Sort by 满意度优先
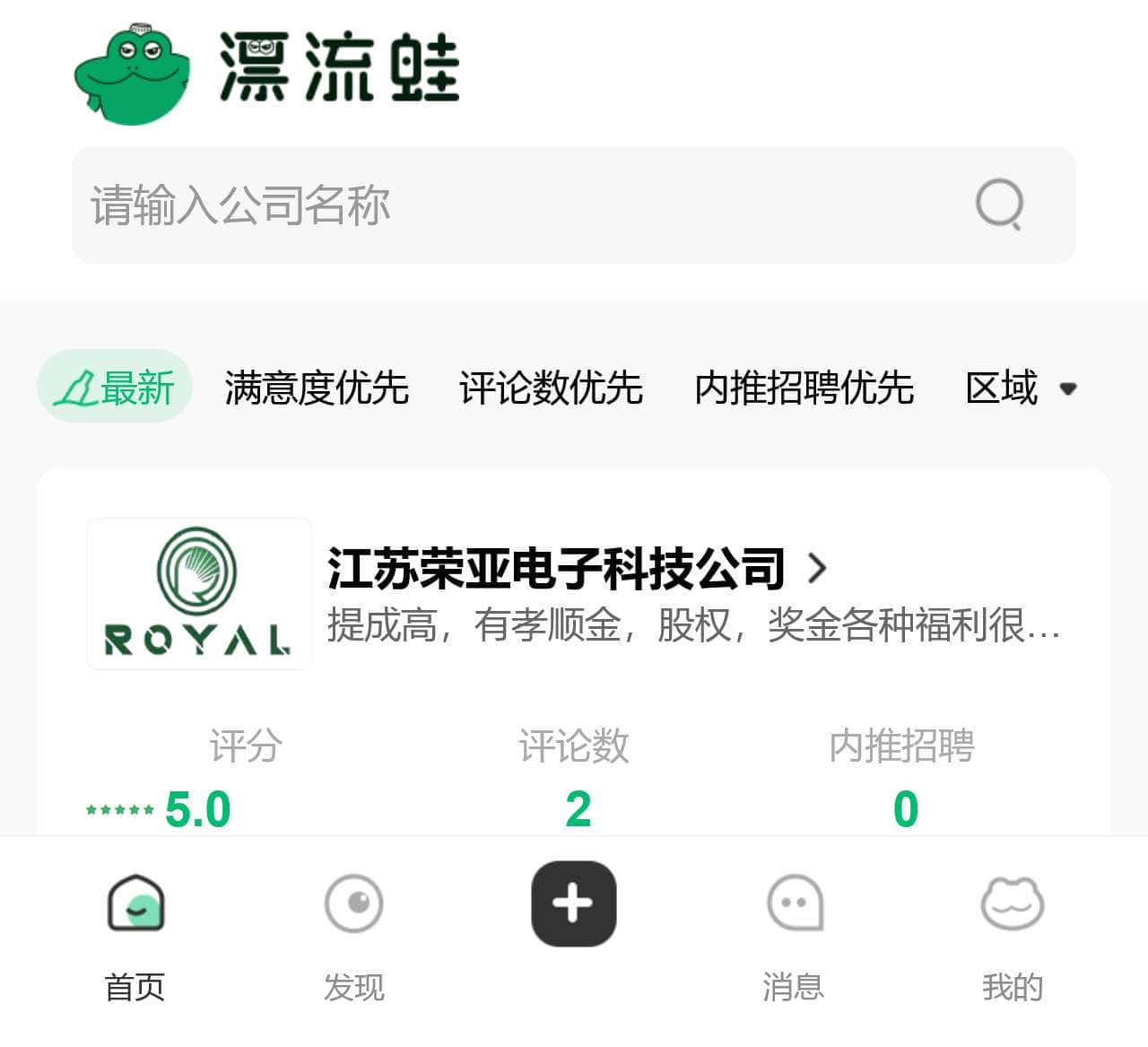This screenshot has height=1047, width=1148. (317, 388)
